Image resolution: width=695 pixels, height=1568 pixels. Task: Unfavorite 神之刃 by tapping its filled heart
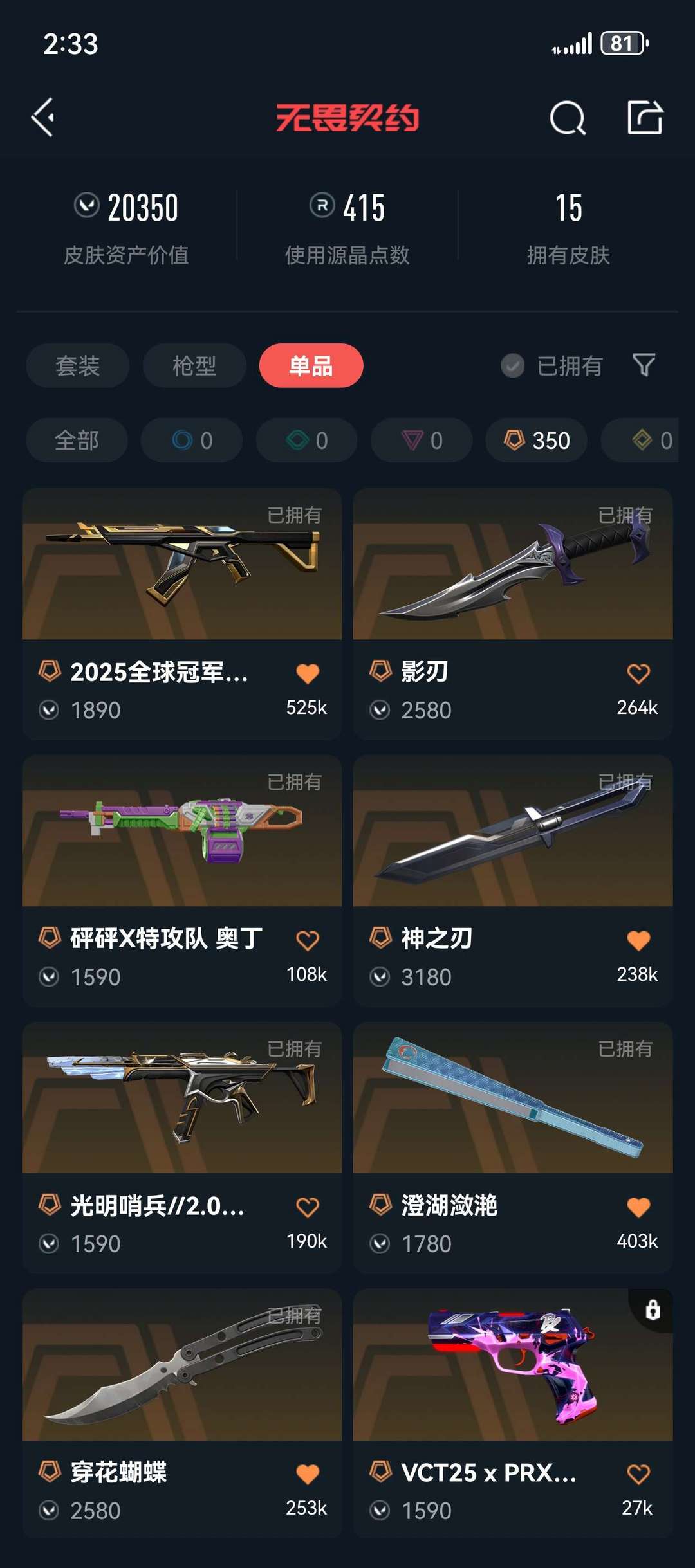(637, 938)
